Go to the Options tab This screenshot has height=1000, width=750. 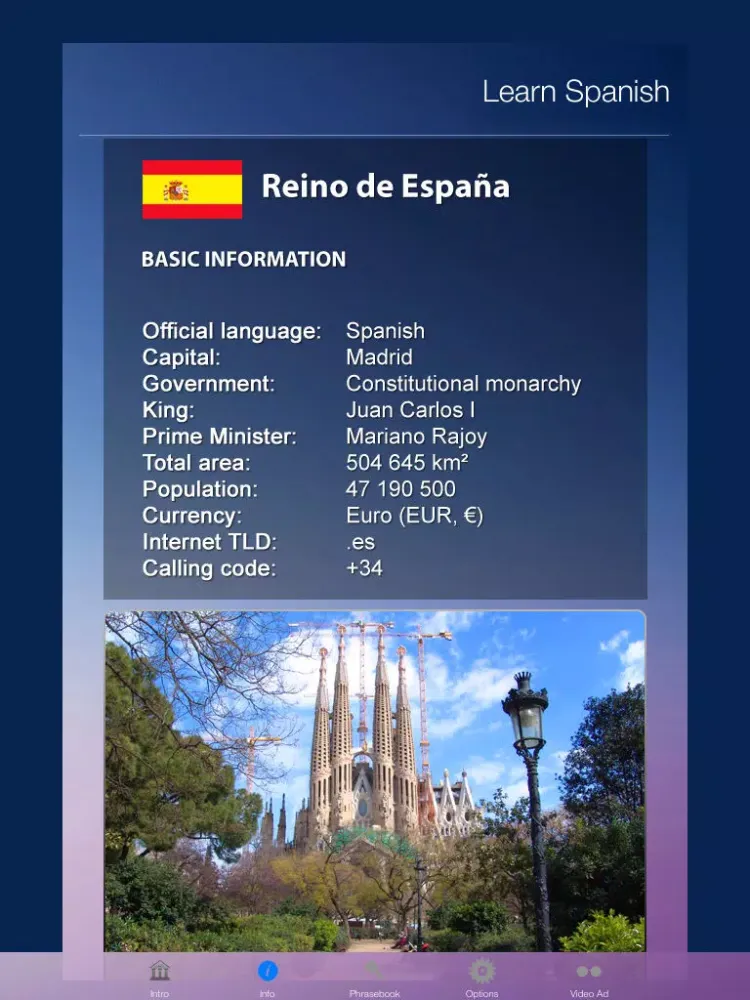(x=482, y=976)
